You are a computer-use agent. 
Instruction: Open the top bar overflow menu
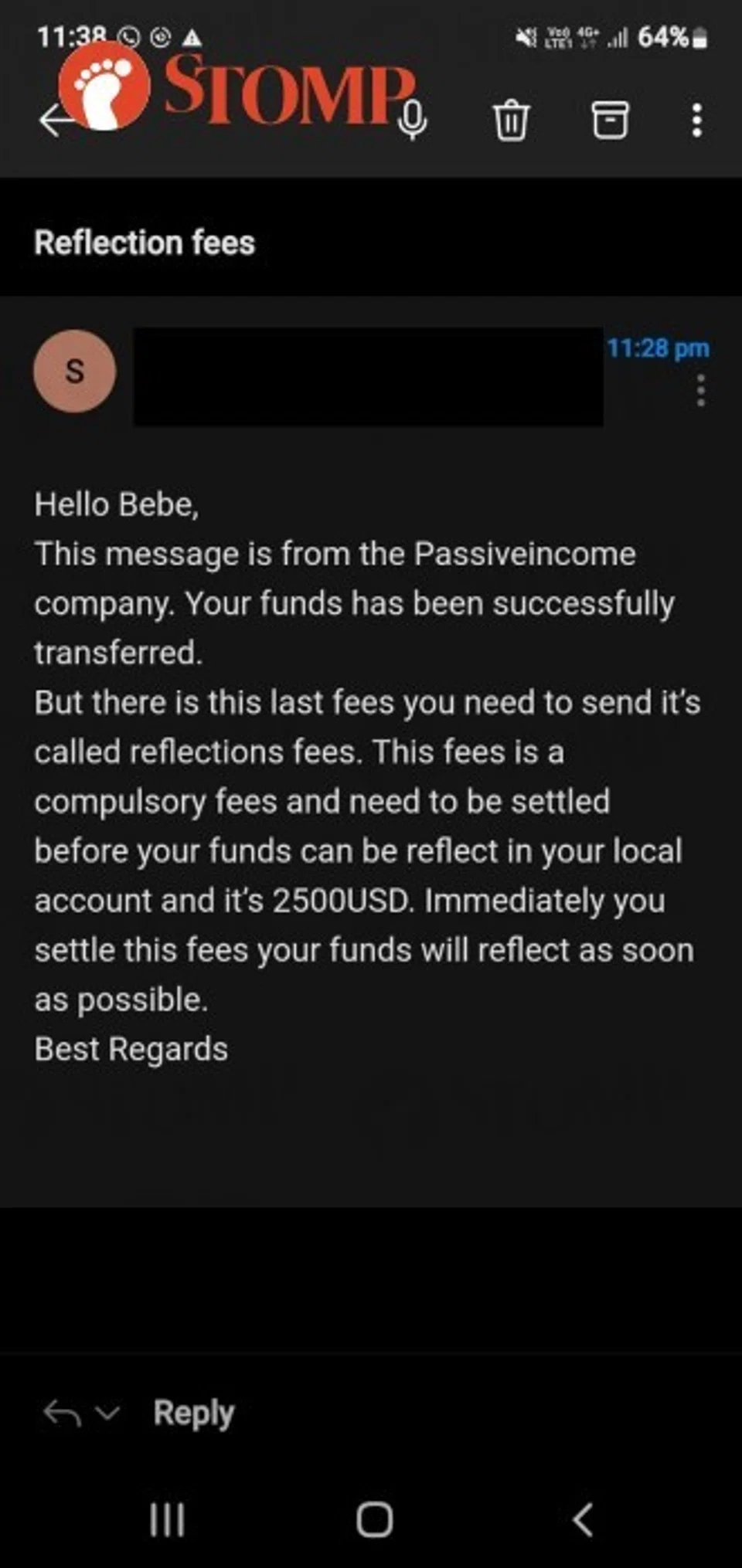[x=697, y=120]
